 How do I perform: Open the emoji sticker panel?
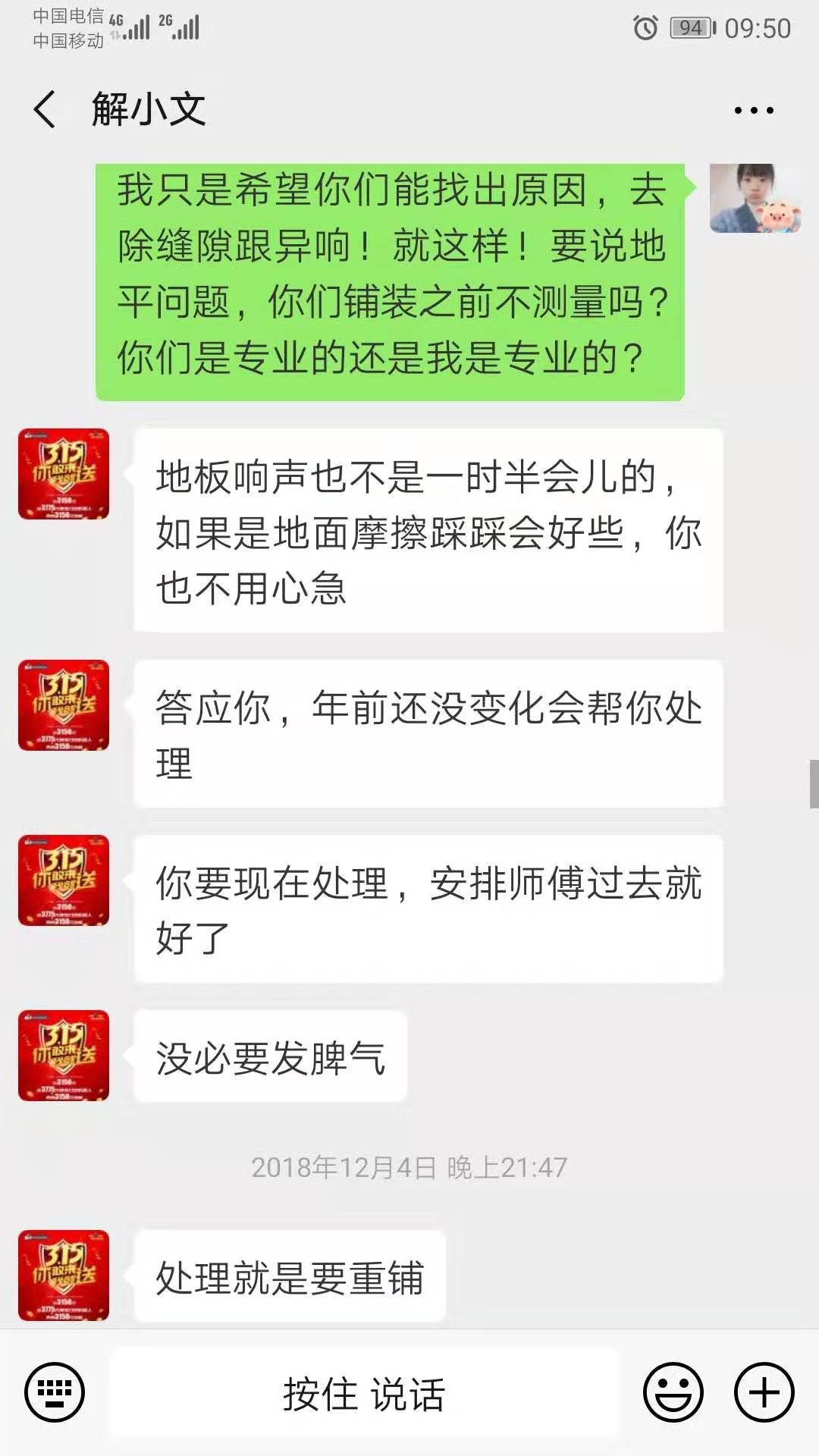(x=673, y=1392)
